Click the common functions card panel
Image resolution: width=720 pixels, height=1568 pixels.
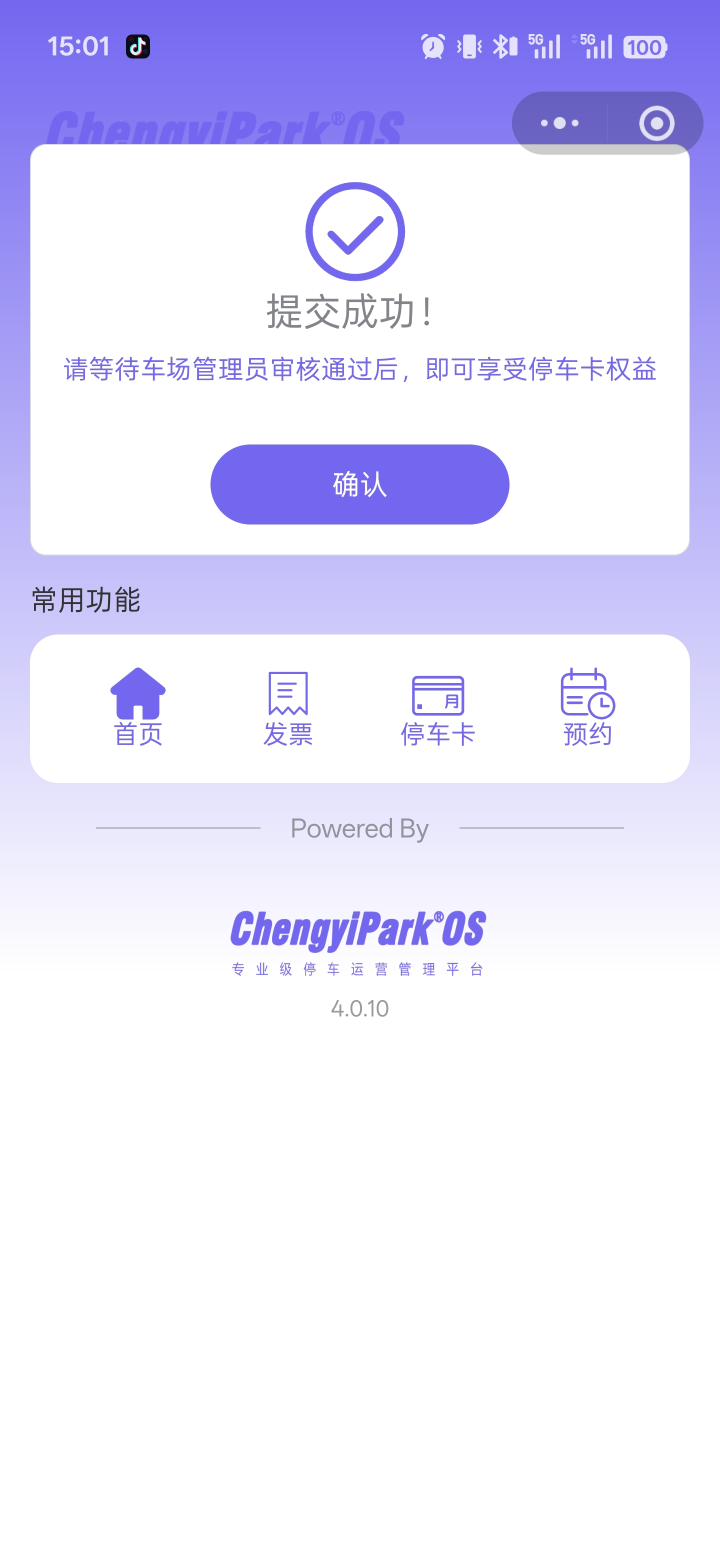[x=359, y=708]
